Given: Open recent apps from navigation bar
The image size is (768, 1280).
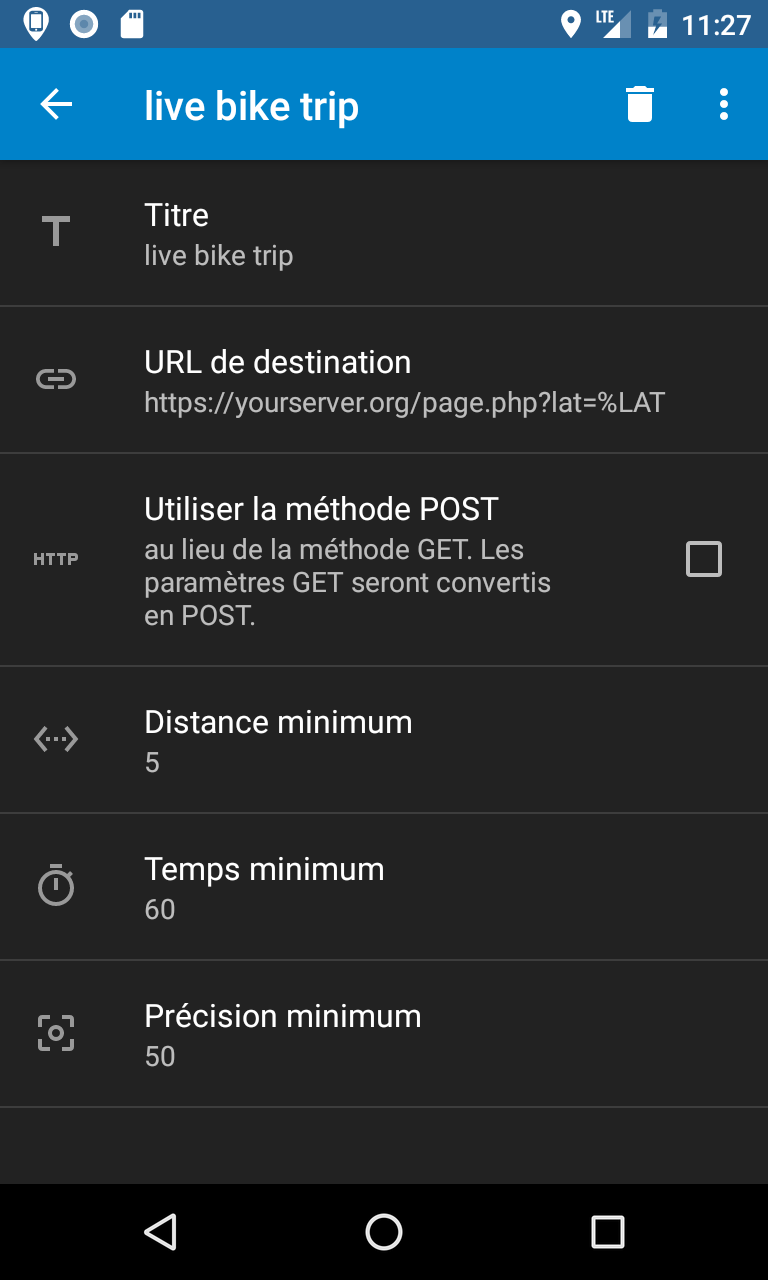Looking at the screenshot, I should pyautogui.click(x=607, y=1232).
